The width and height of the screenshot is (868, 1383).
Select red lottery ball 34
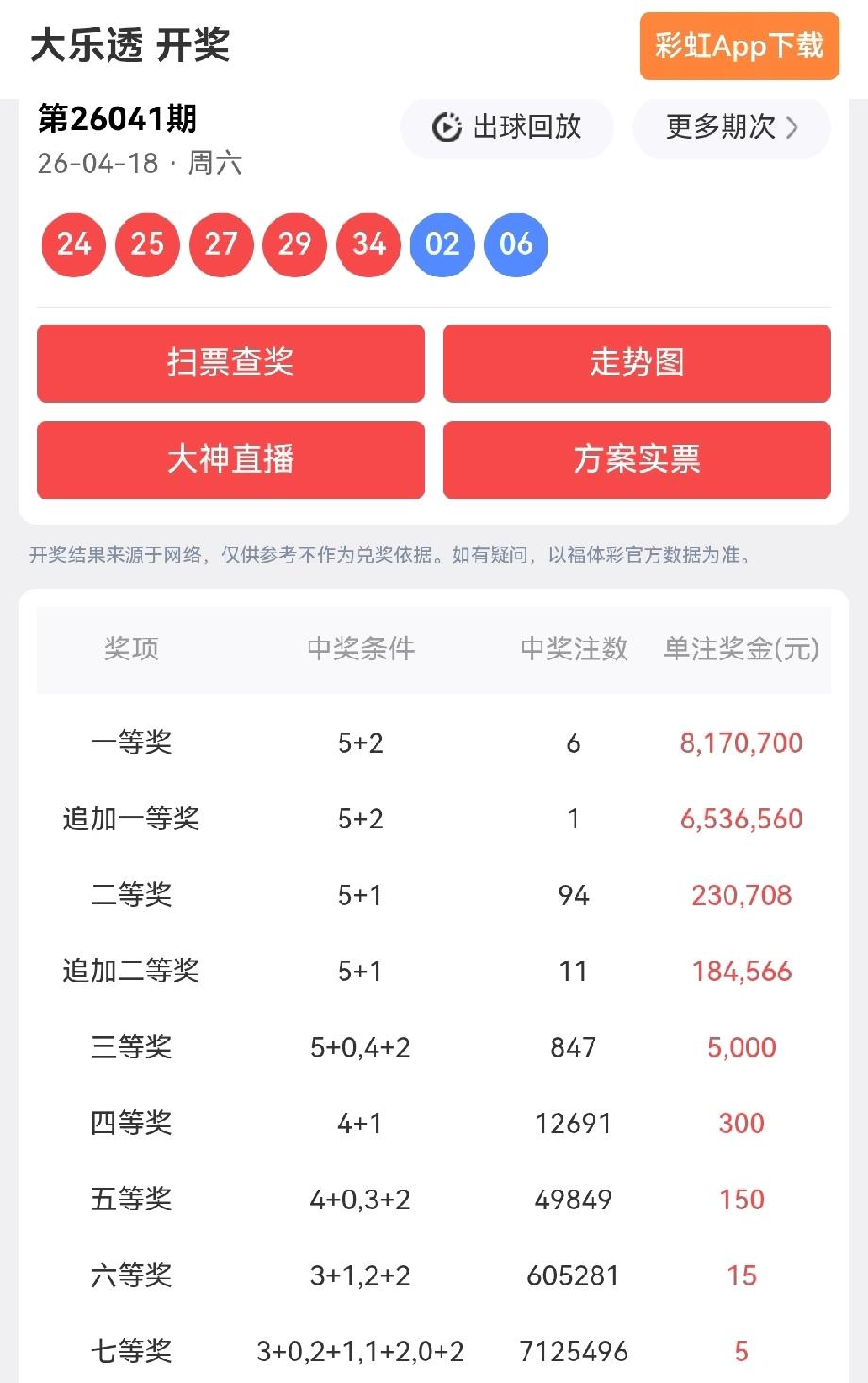368,244
